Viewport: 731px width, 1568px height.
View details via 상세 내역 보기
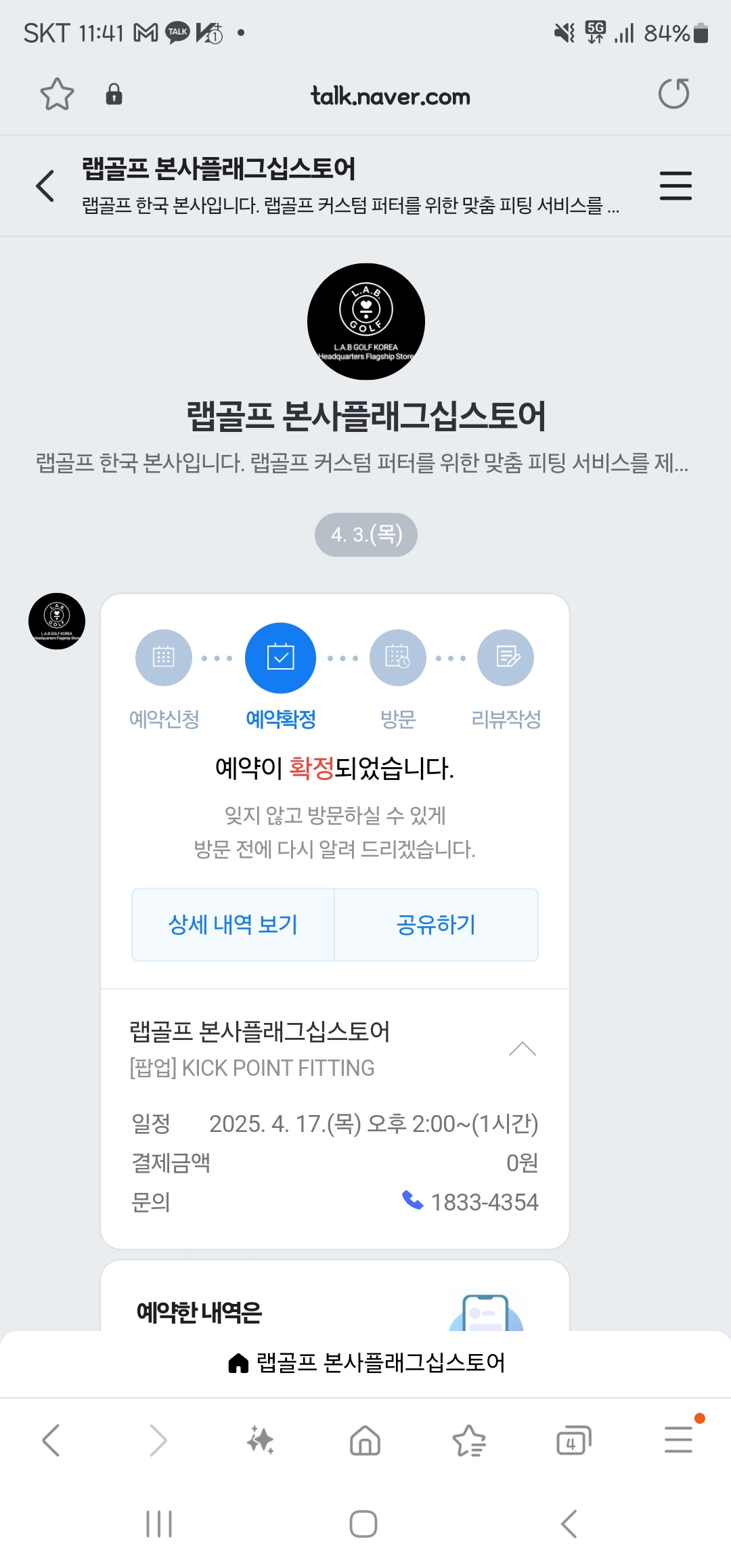pyautogui.click(x=233, y=925)
